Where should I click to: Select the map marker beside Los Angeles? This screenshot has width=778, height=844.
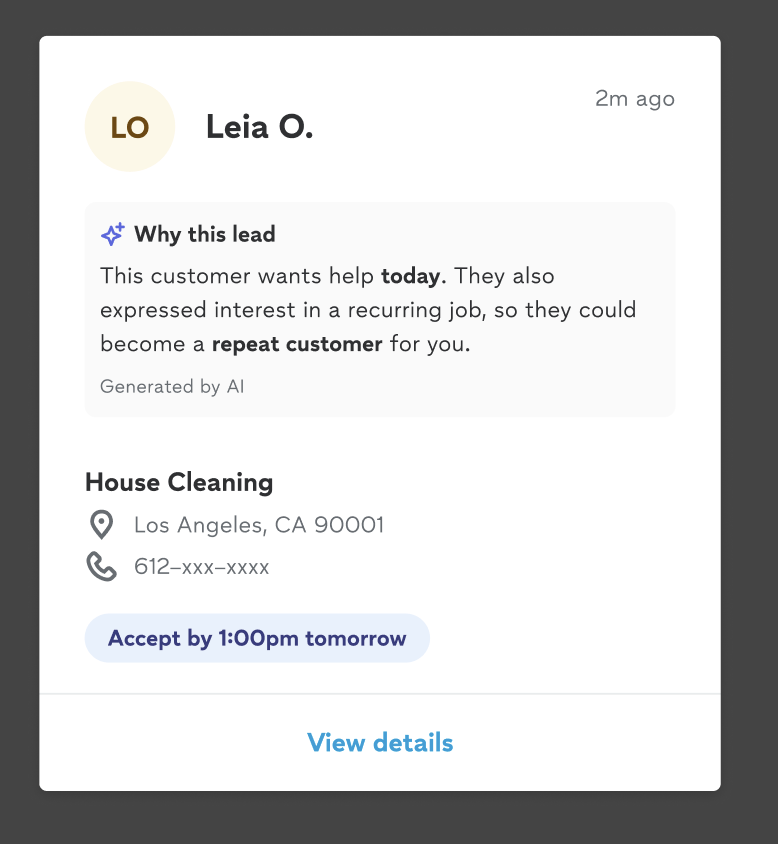101,524
